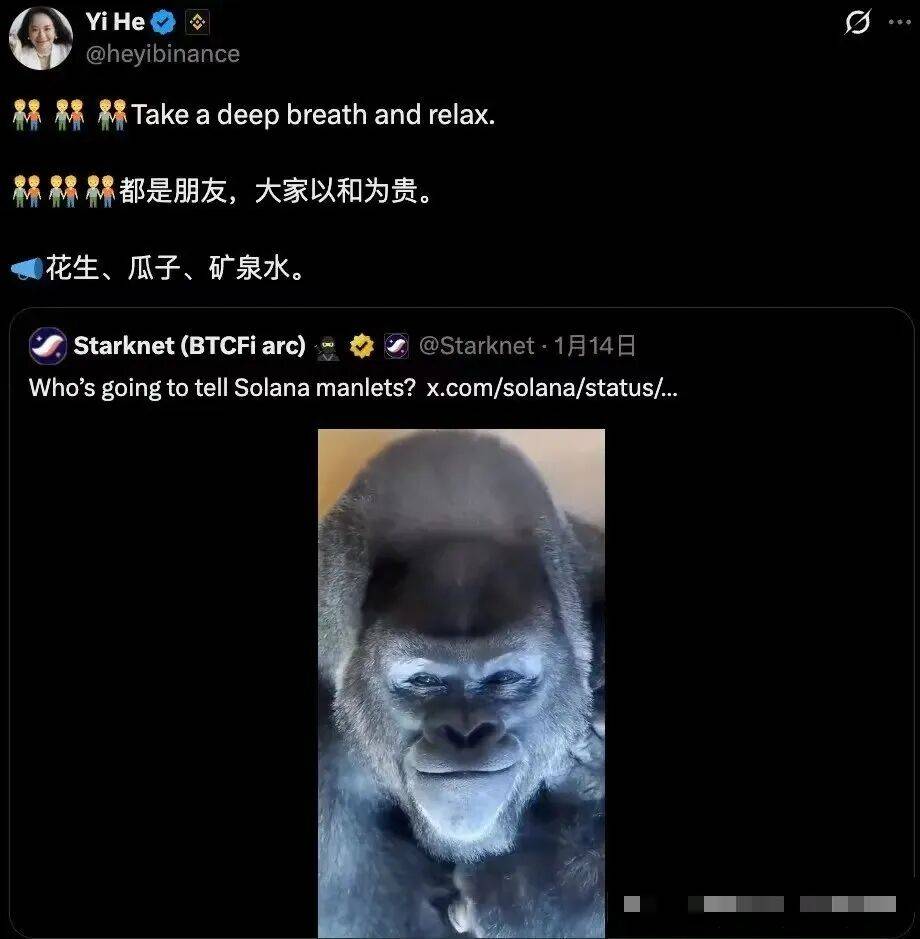Open the @heyibinance profile handle
Screen dimensions: 920x939
[x=163, y=53]
